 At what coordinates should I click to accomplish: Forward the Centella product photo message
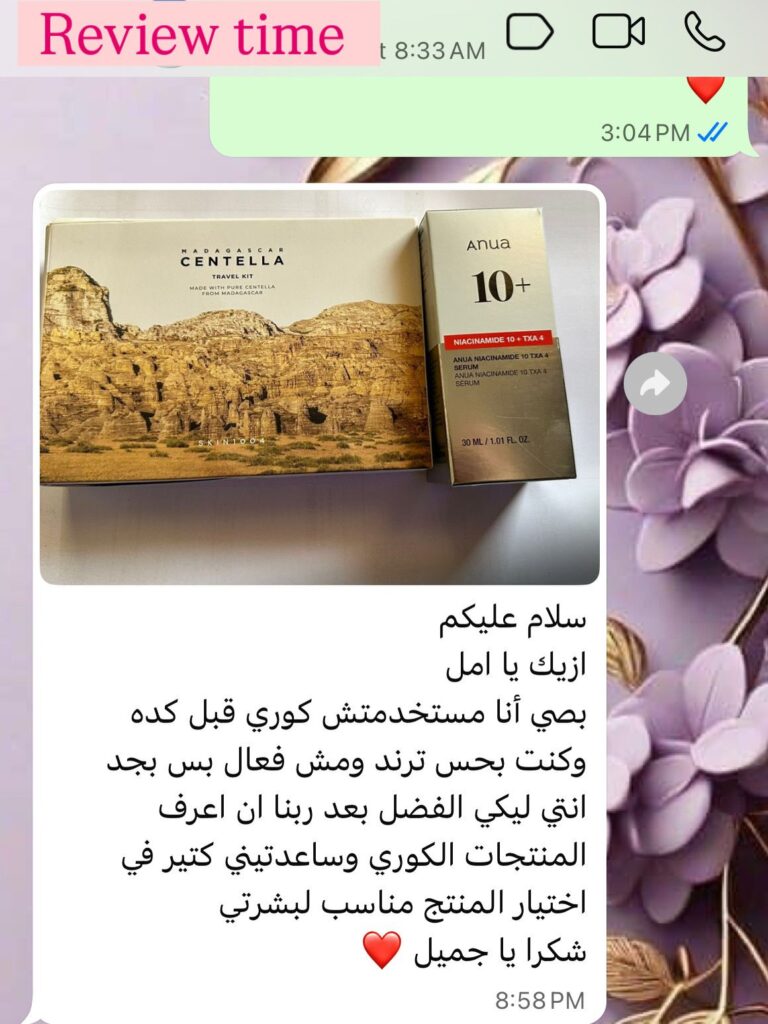(x=655, y=384)
